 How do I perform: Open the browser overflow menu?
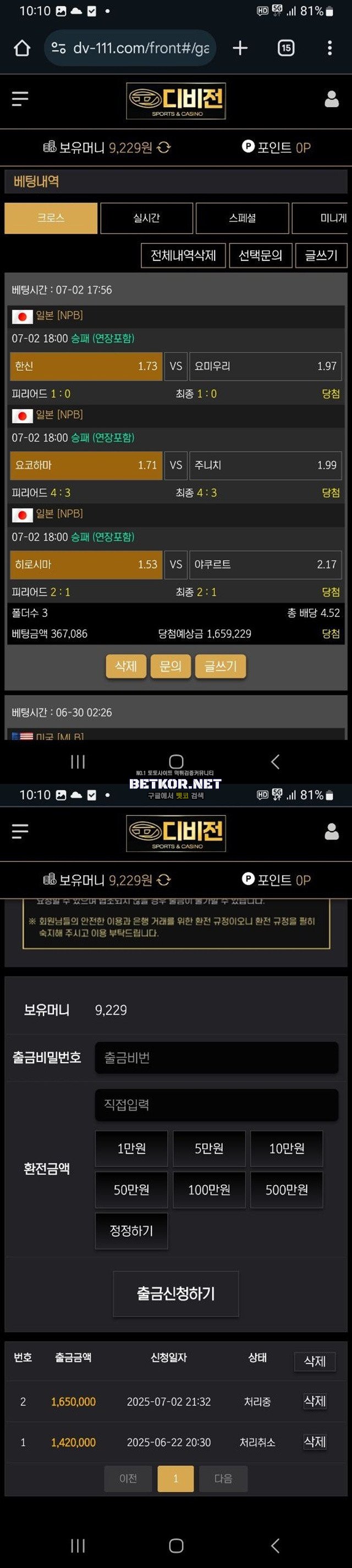(x=329, y=48)
